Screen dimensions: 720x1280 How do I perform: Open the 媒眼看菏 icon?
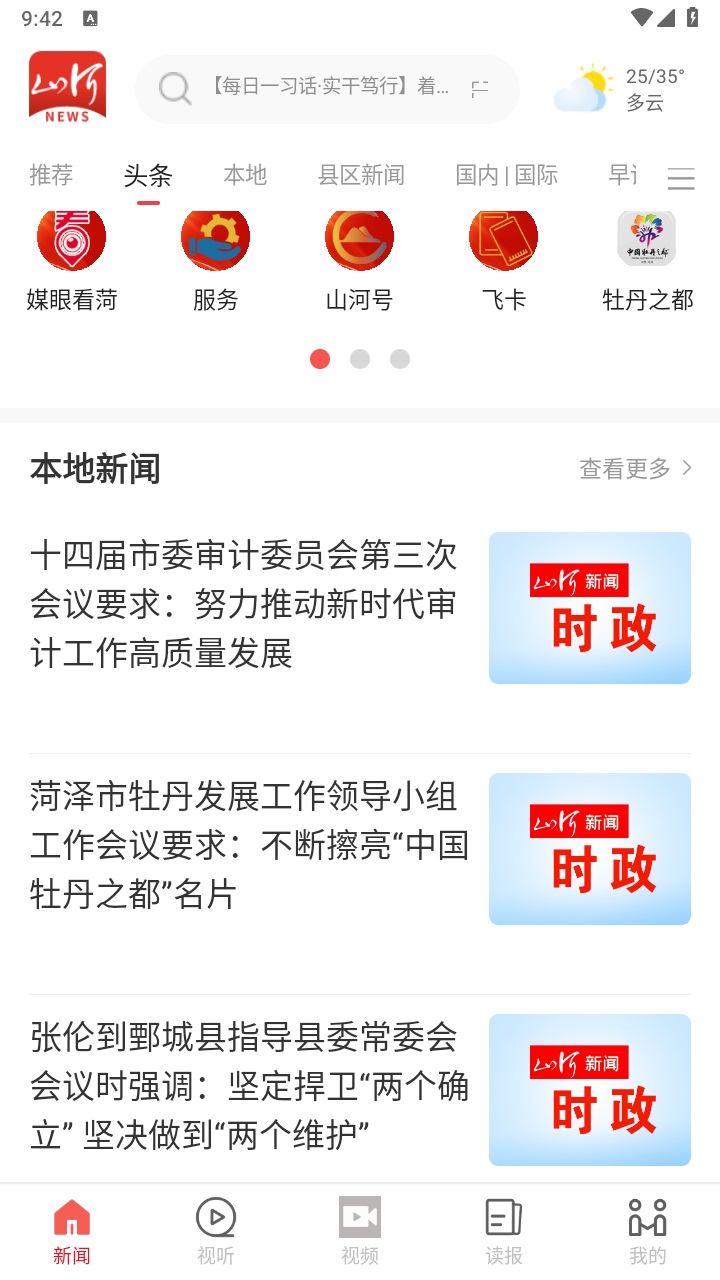[x=70, y=238]
